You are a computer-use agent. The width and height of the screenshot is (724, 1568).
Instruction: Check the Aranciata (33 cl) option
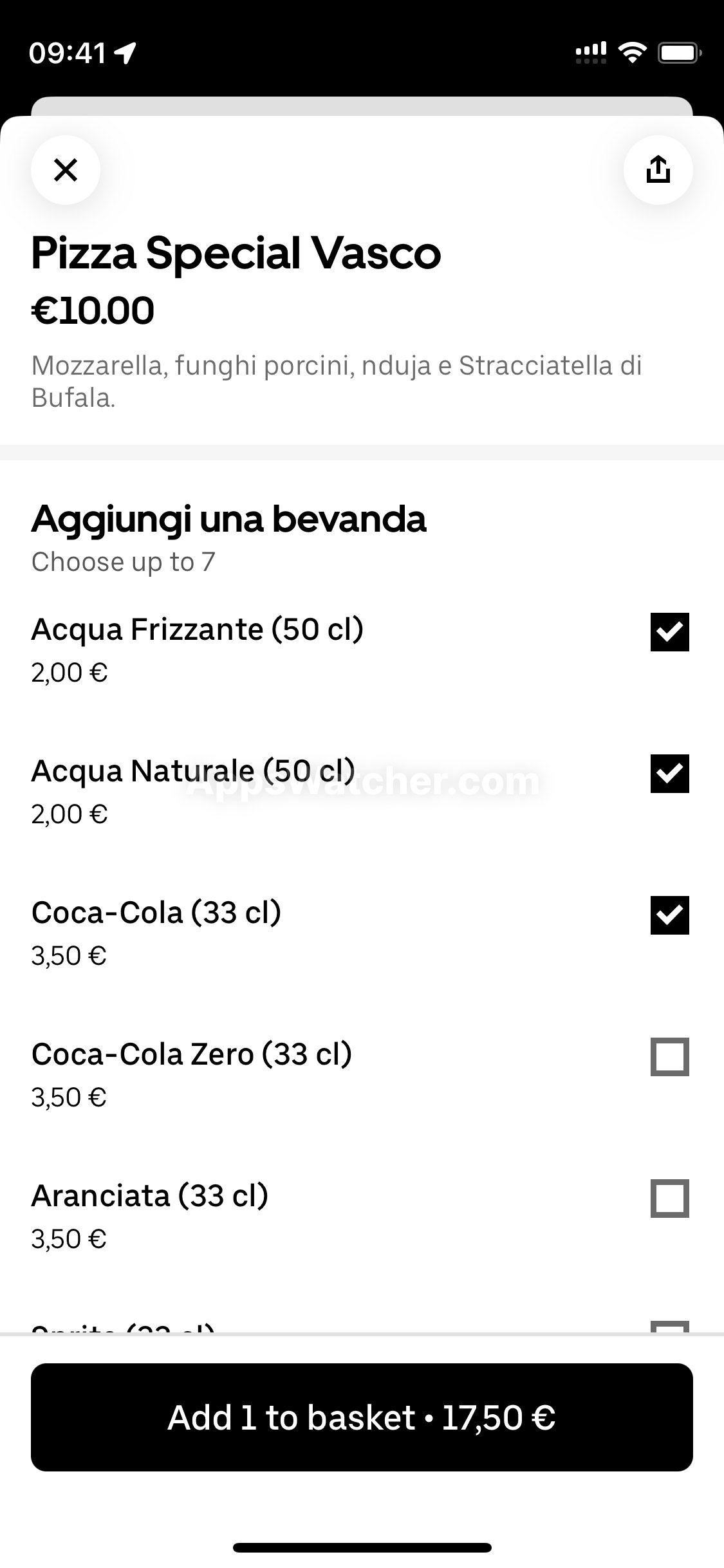click(669, 1199)
